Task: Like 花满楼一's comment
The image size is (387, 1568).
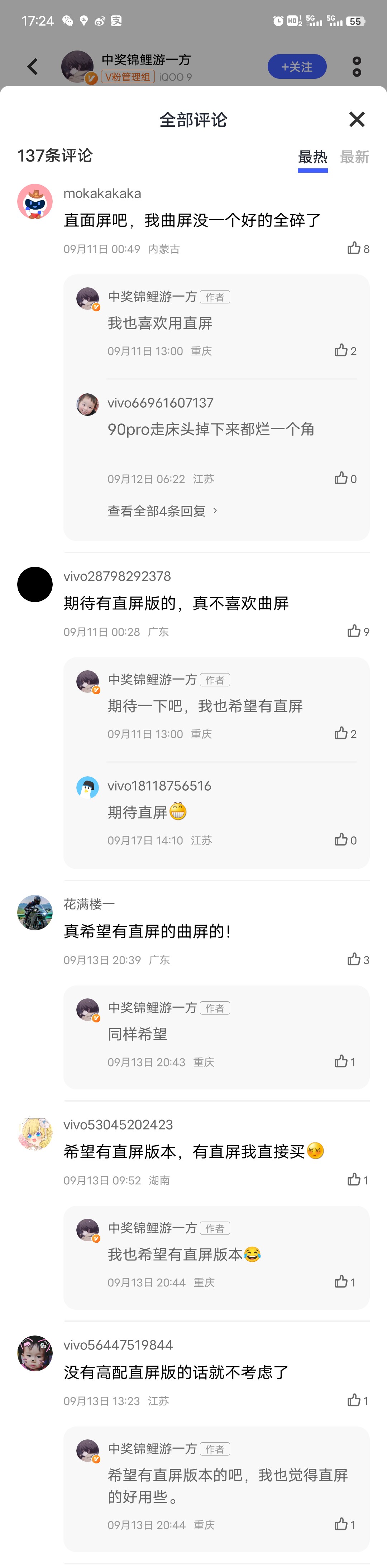Action: click(x=354, y=959)
